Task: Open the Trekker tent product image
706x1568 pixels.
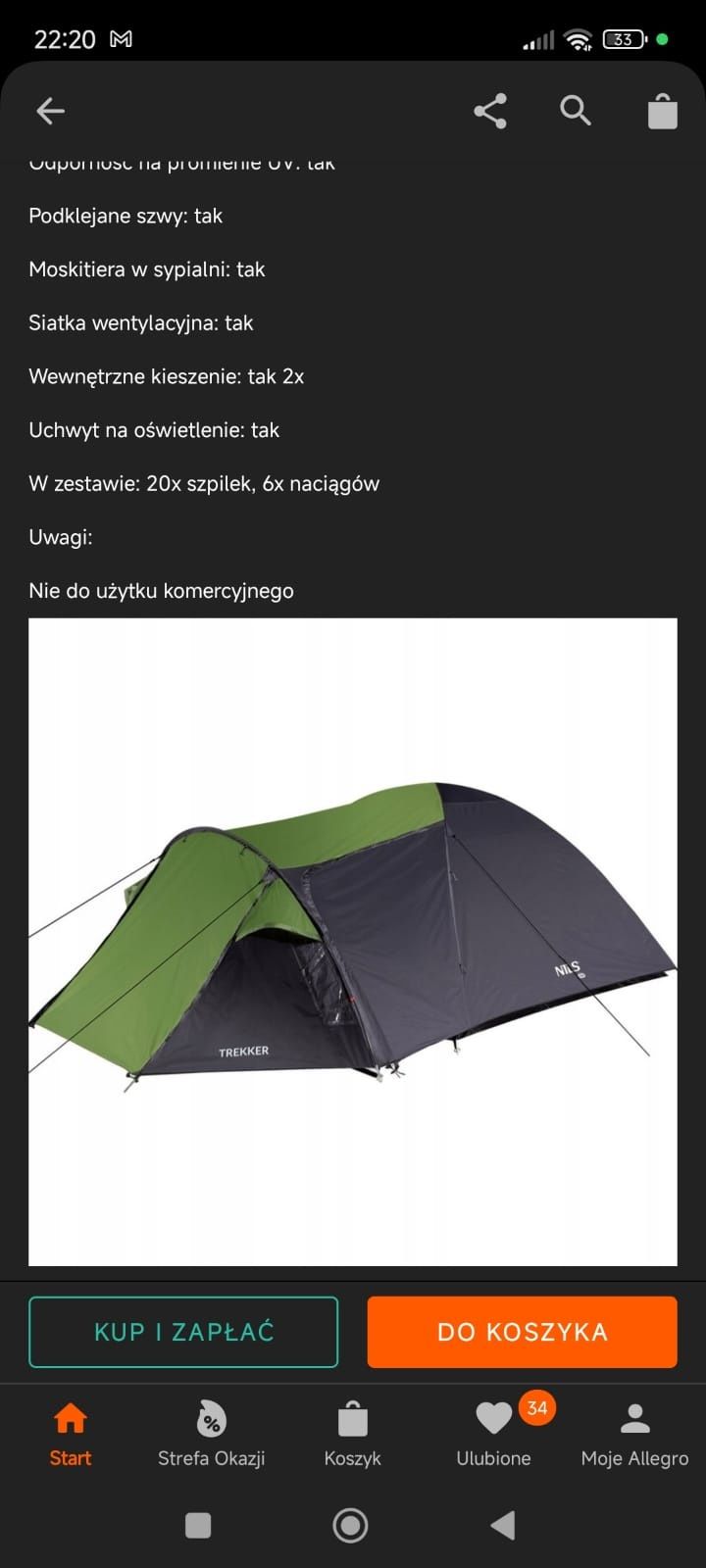Action: [353, 941]
